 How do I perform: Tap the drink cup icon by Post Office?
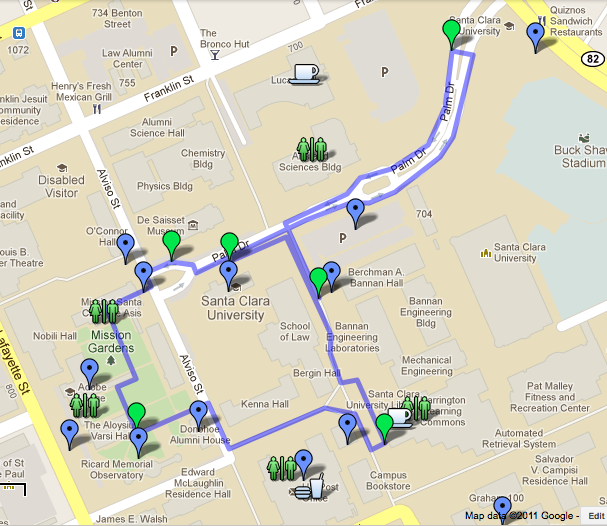pyautogui.click(x=316, y=488)
